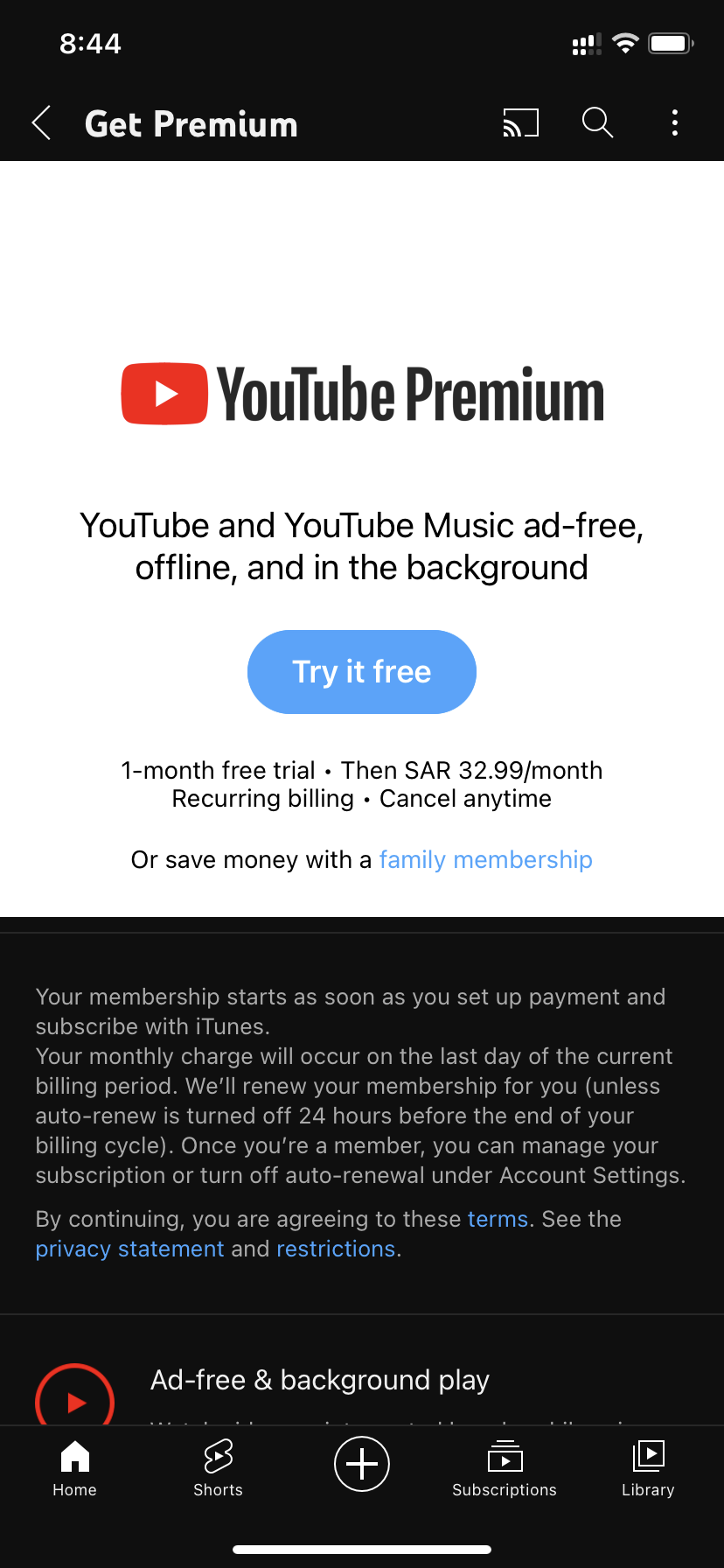Switch to the Home tab
The image size is (724, 1568).
point(74,1468)
